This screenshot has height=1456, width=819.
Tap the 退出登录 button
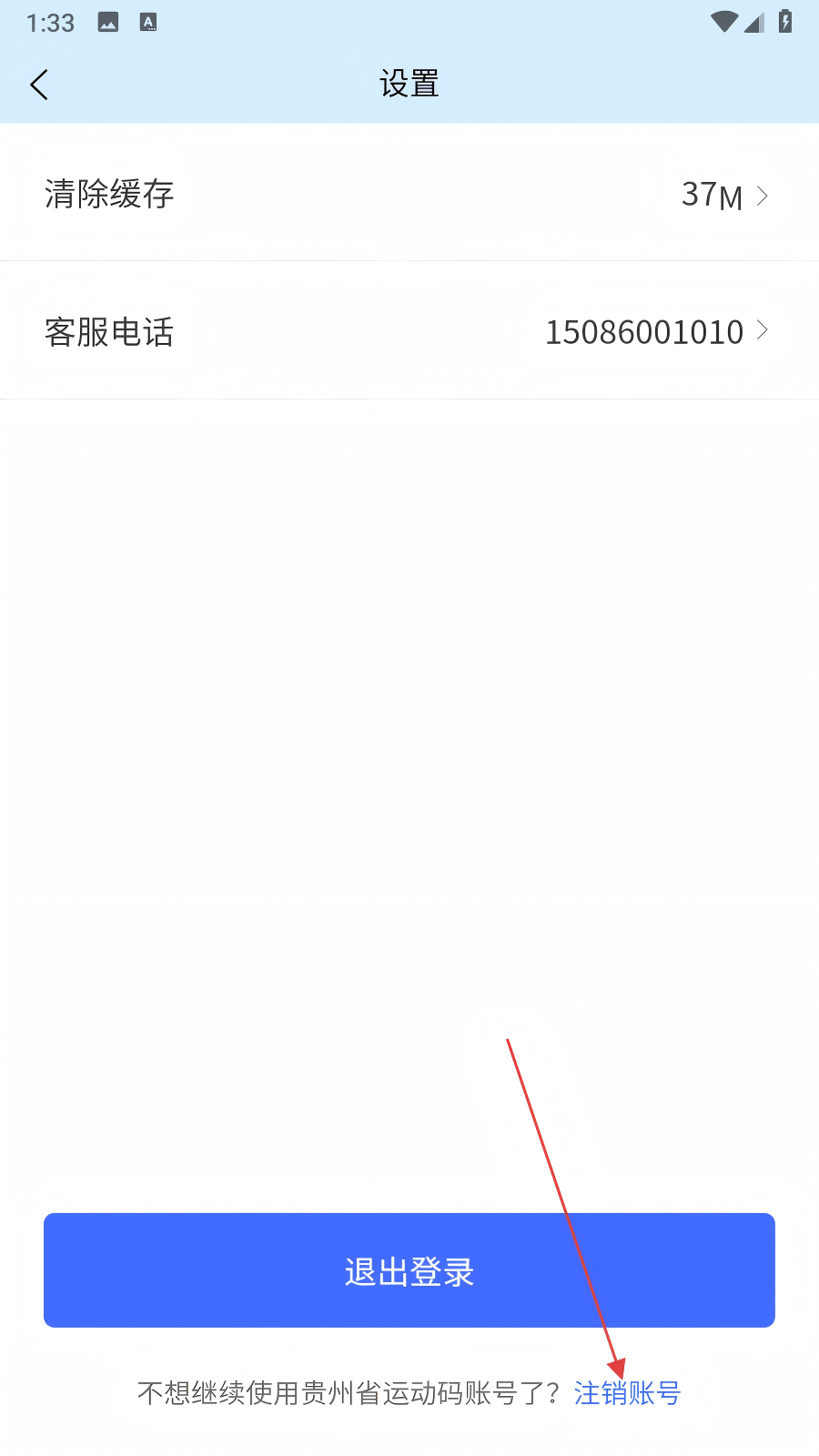[x=409, y=1270]
